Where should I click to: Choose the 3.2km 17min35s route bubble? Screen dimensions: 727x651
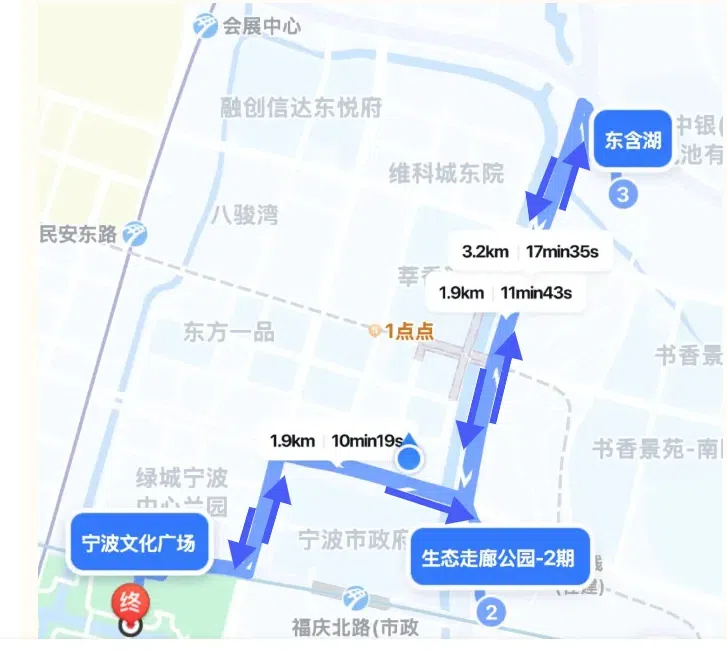pyautogui.click(x=530, y=252)
